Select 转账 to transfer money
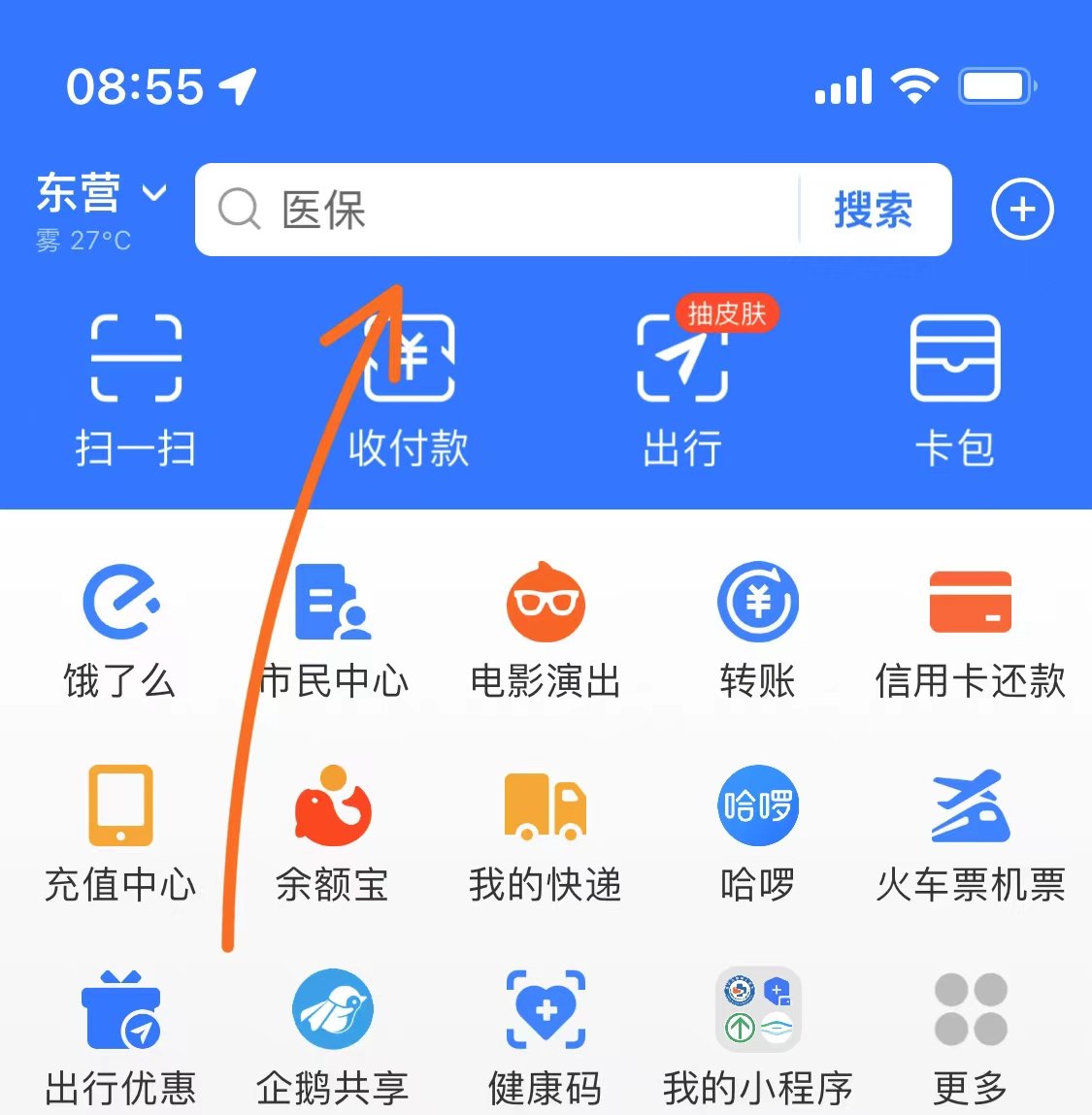Viewport: 1092px width, 1115px height. pos(758,631)
